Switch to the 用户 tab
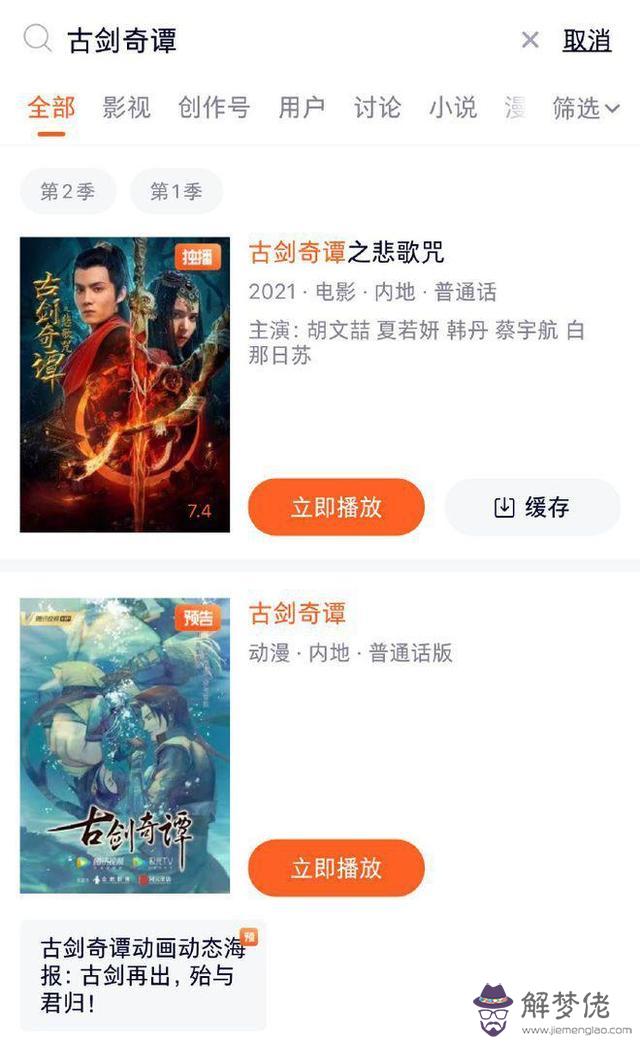 301,108
